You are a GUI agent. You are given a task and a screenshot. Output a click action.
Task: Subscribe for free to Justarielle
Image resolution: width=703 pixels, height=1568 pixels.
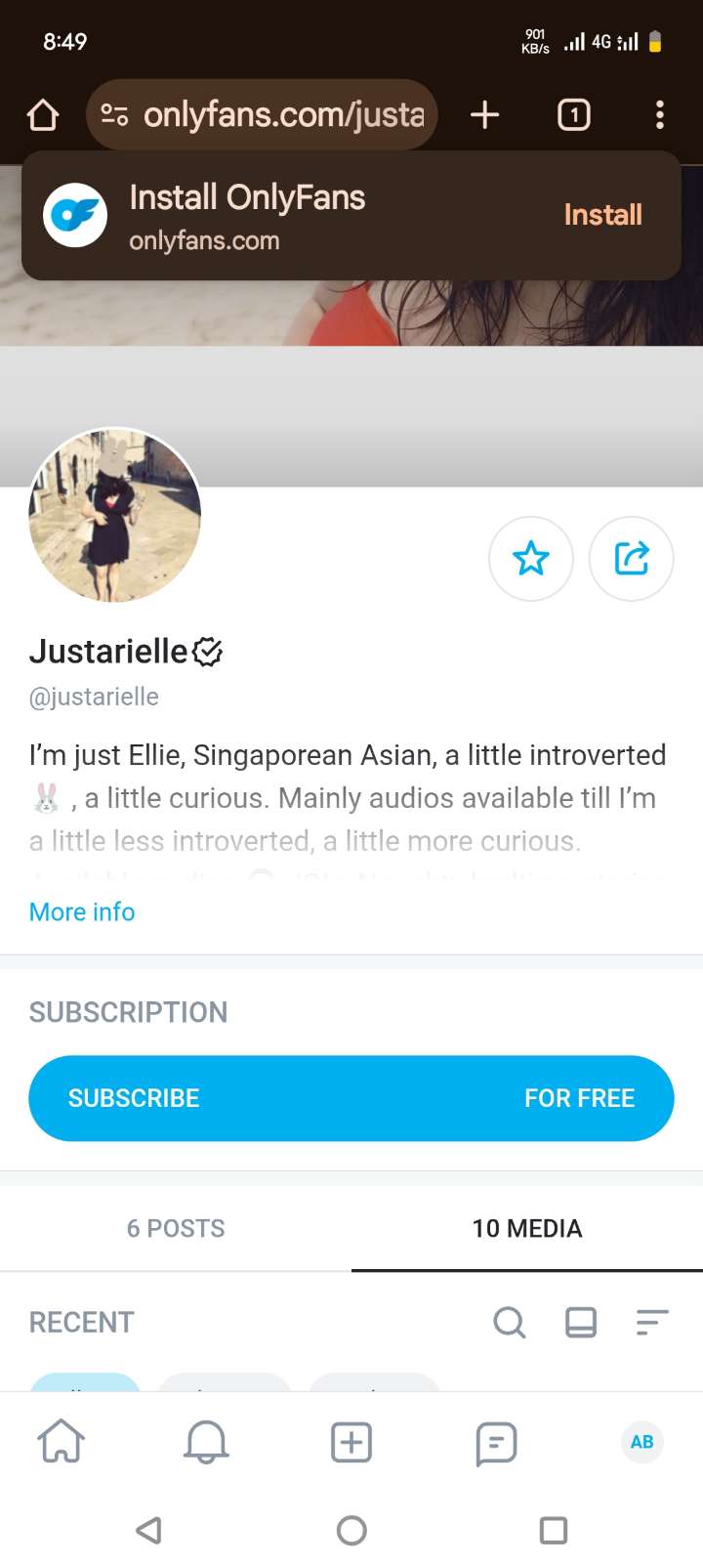pos(351,1098)
